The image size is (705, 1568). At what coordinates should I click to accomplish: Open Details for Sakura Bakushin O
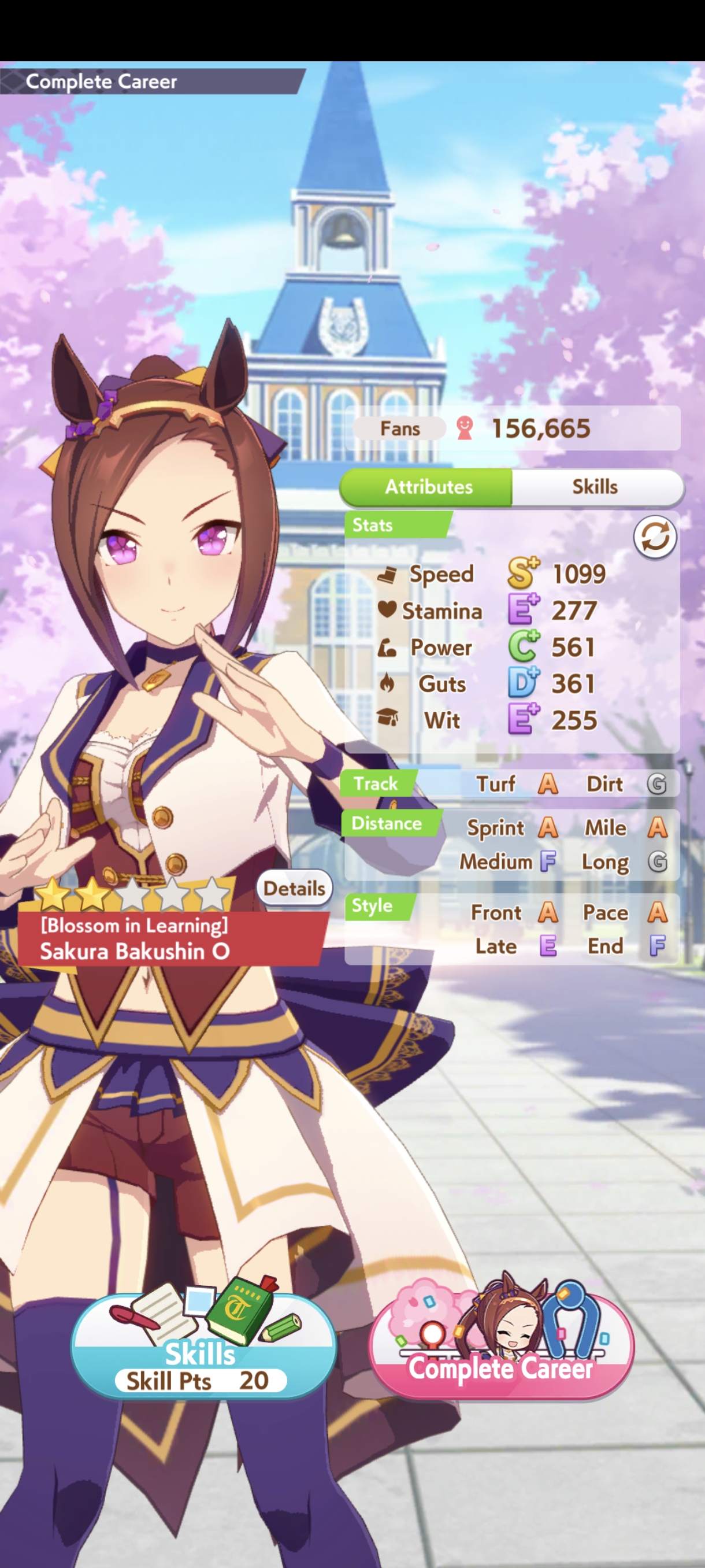[294, 888]
